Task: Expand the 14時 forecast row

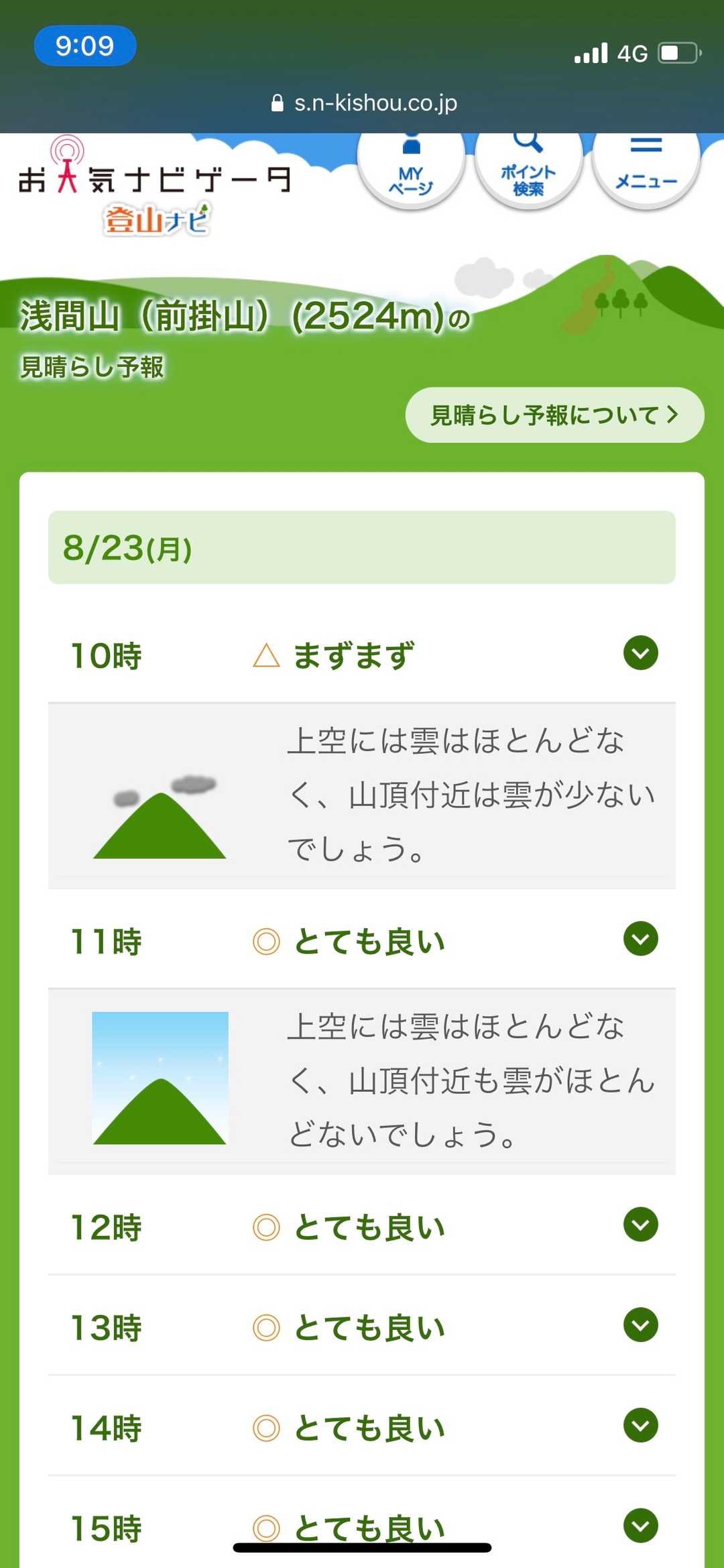Action: tap(640, 1426)
